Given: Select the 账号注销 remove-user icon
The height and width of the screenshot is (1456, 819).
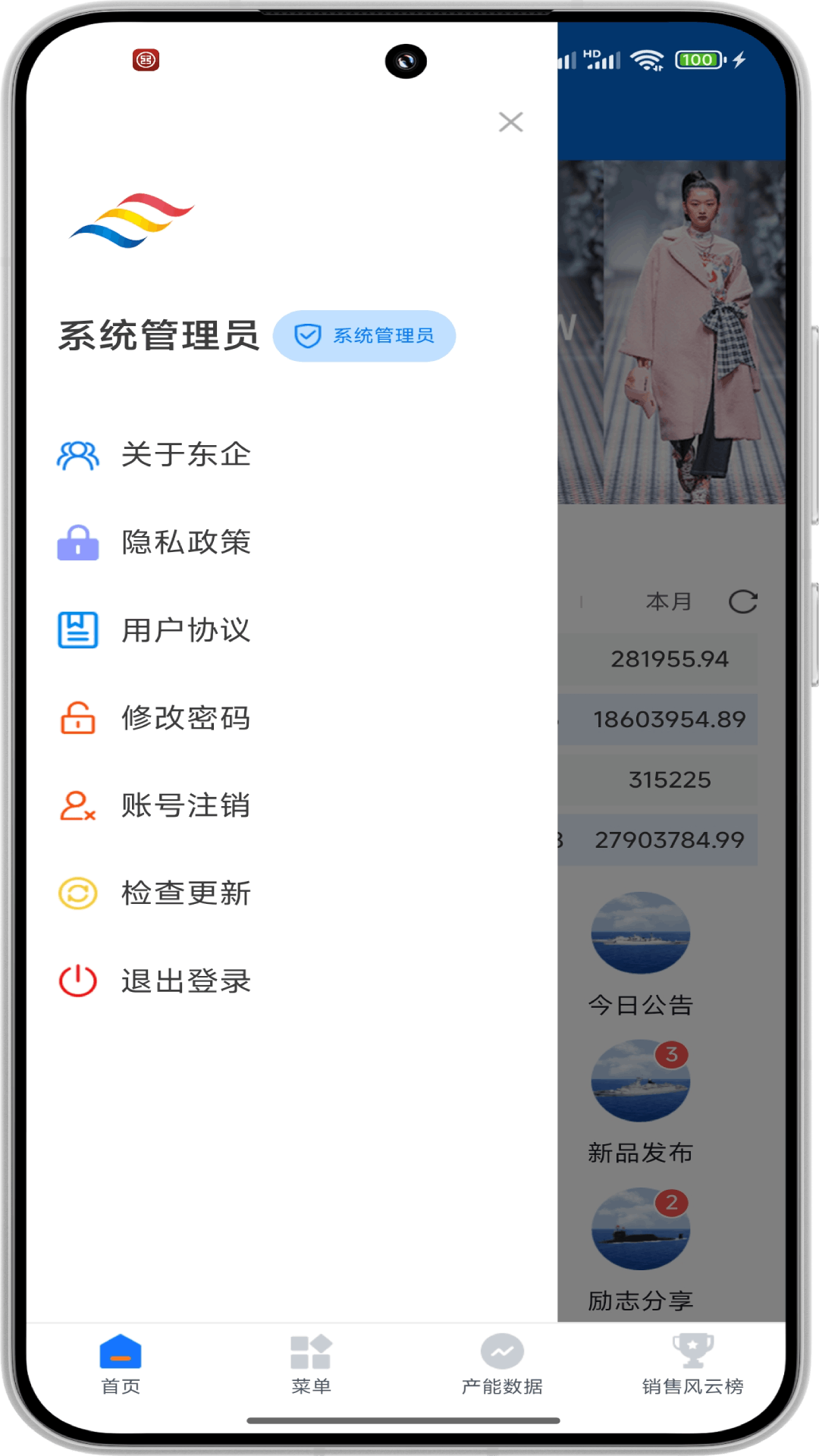Looking at the screenshot, I should tap(77, 806).
